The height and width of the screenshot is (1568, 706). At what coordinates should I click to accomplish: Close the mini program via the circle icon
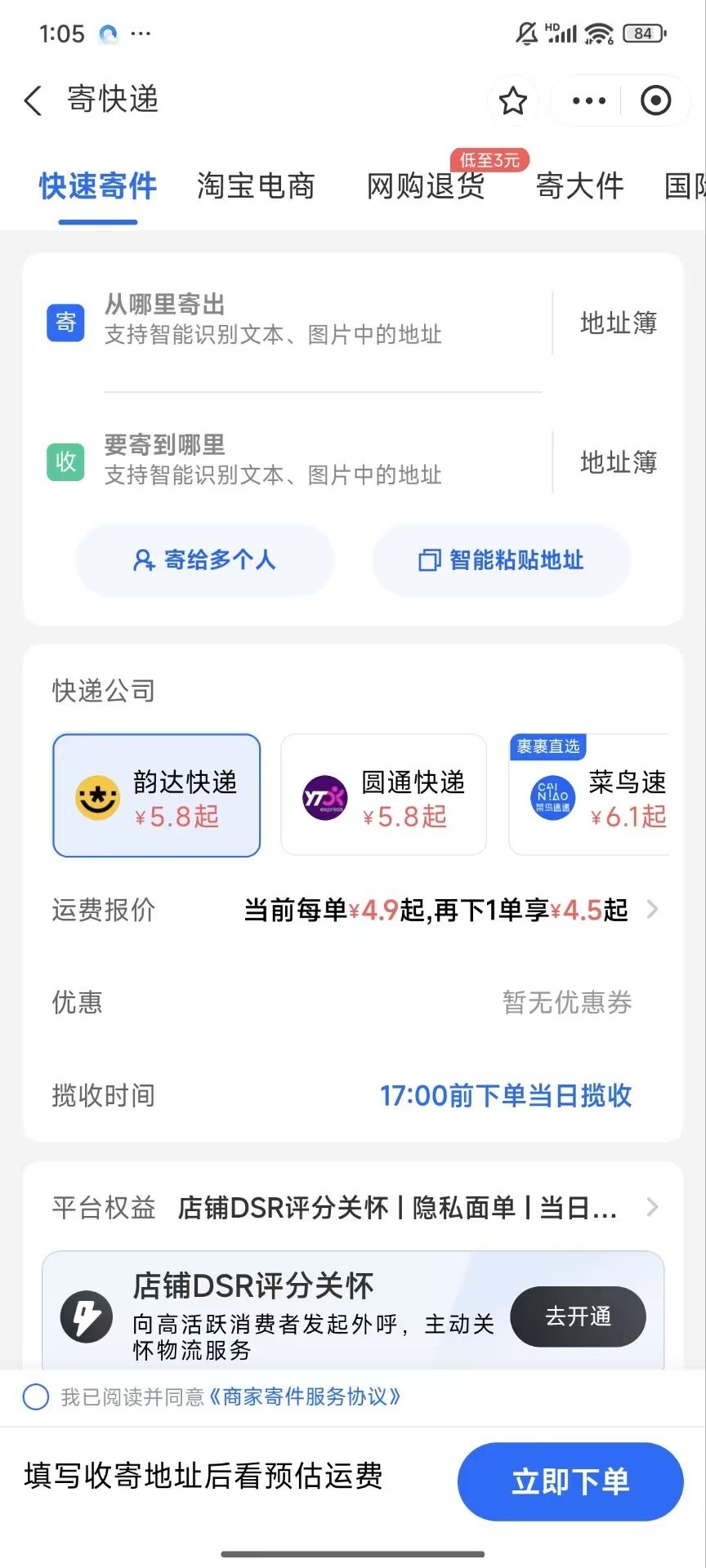pyautogui.click(x=655, y=101)
